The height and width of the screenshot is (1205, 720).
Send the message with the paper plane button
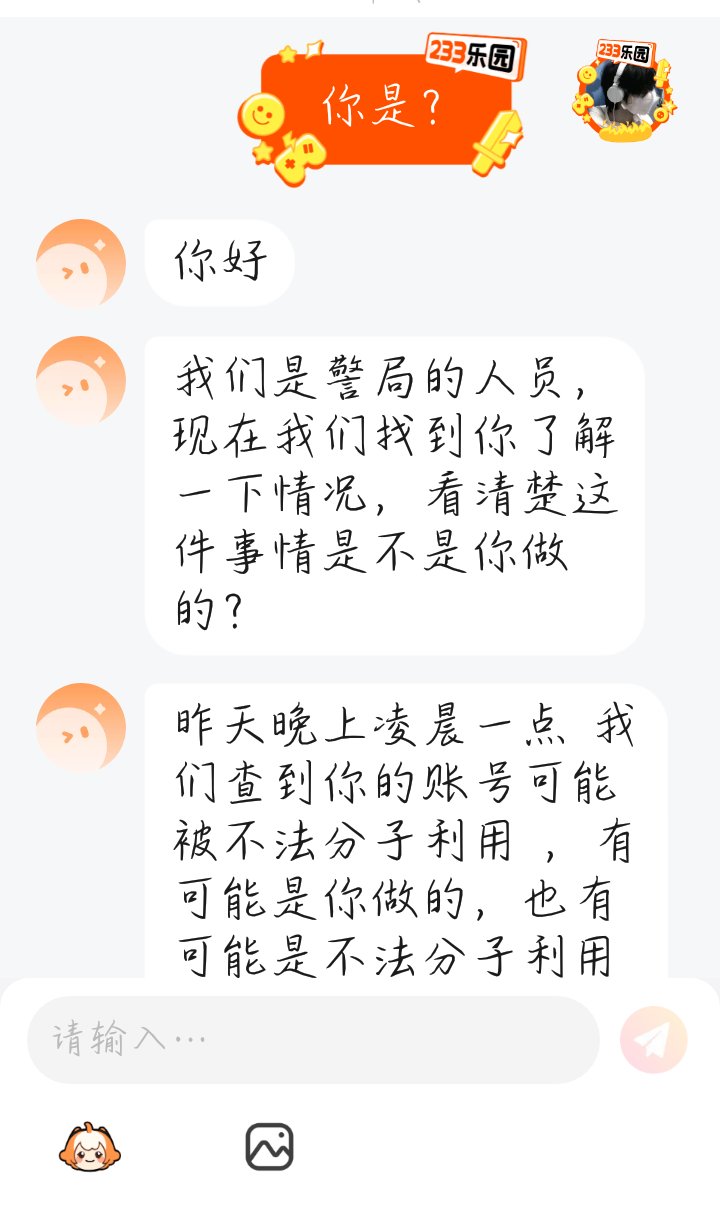(x=654, y=1040)
